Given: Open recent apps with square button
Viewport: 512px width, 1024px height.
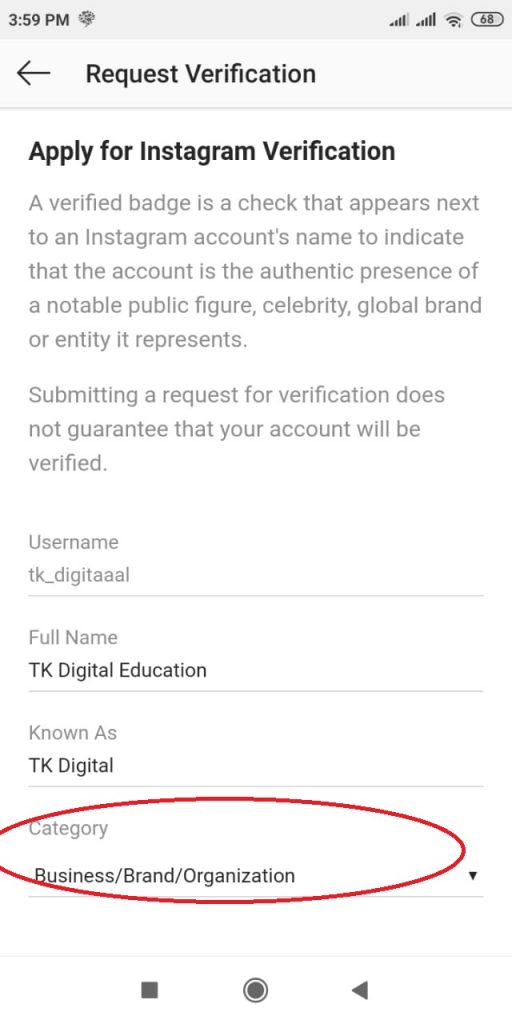Looking at the screenshot, I should click(150, 990).
